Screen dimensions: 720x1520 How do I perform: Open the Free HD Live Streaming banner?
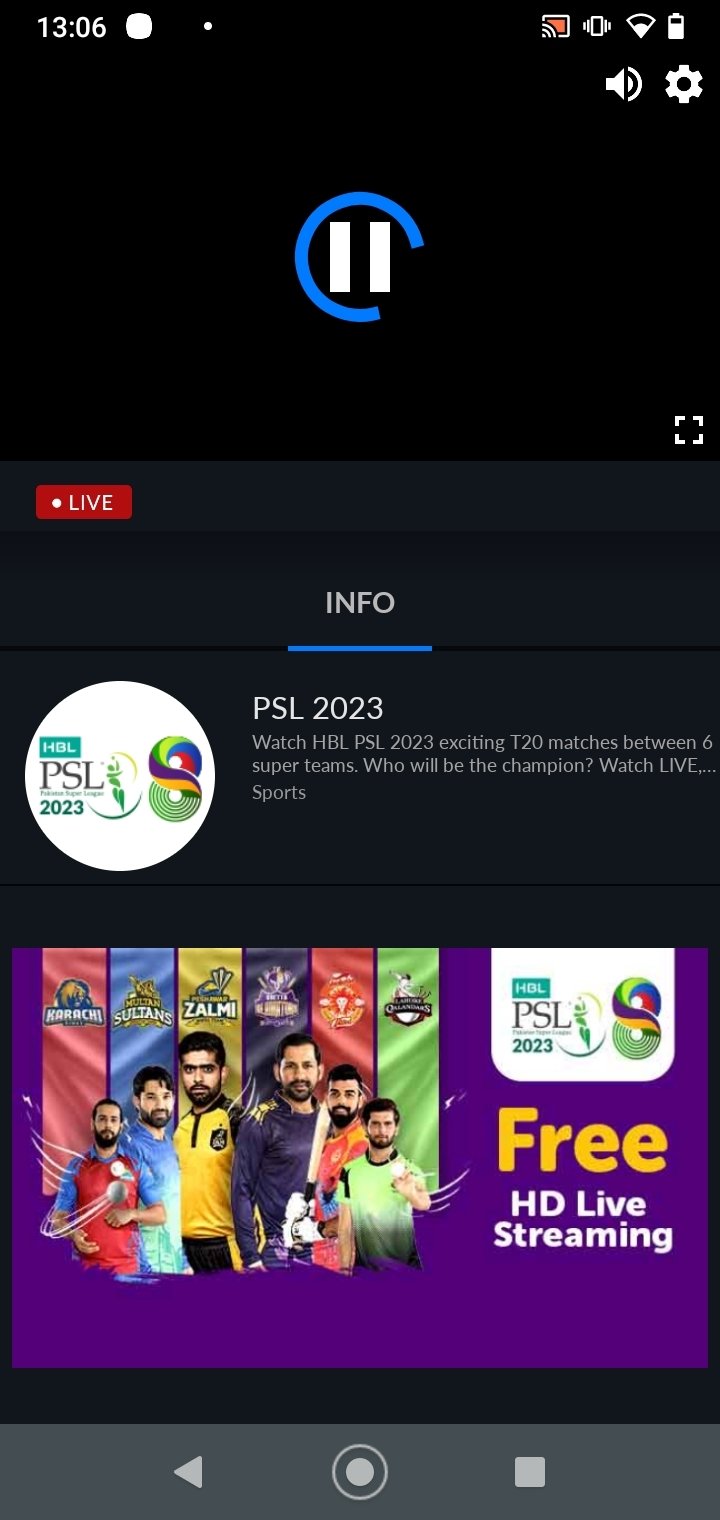click(x=360, y=1157)
